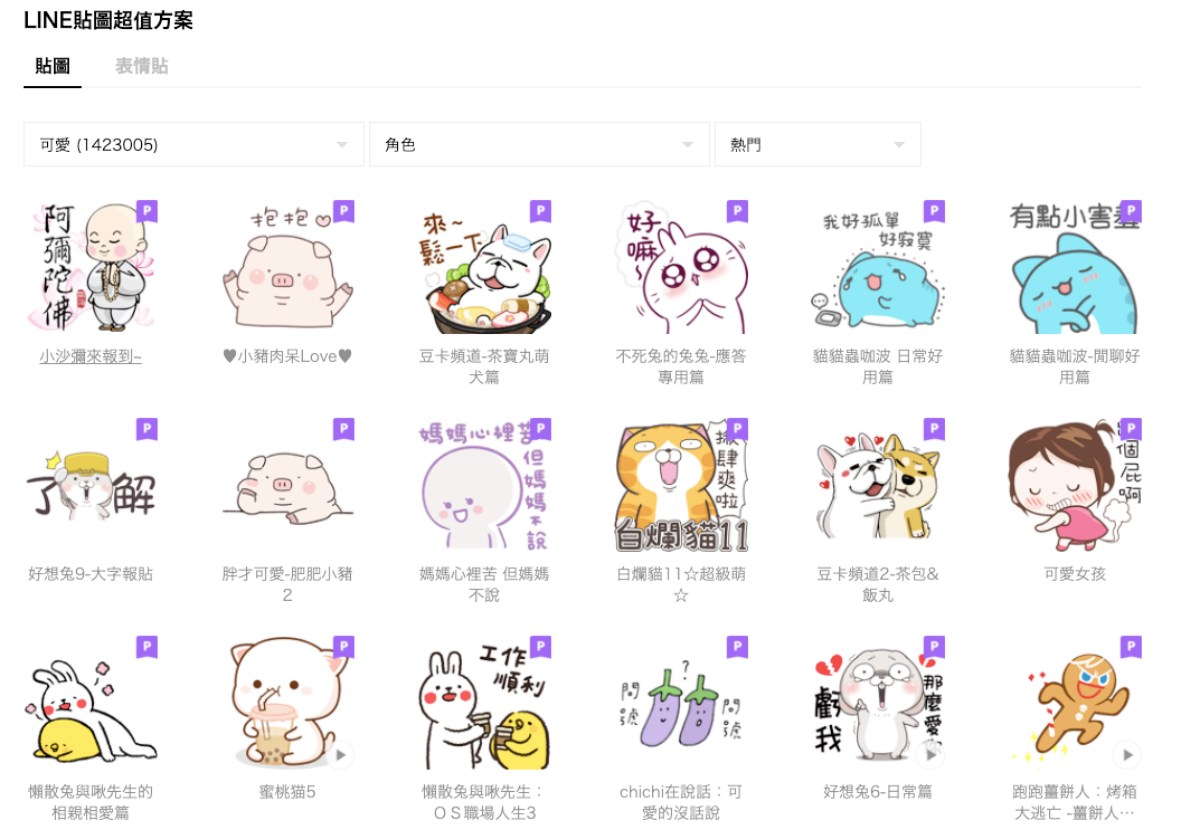Select the 可愛女孩 sticker set
Screen dimensions: 1200x830
(1075, 486)
